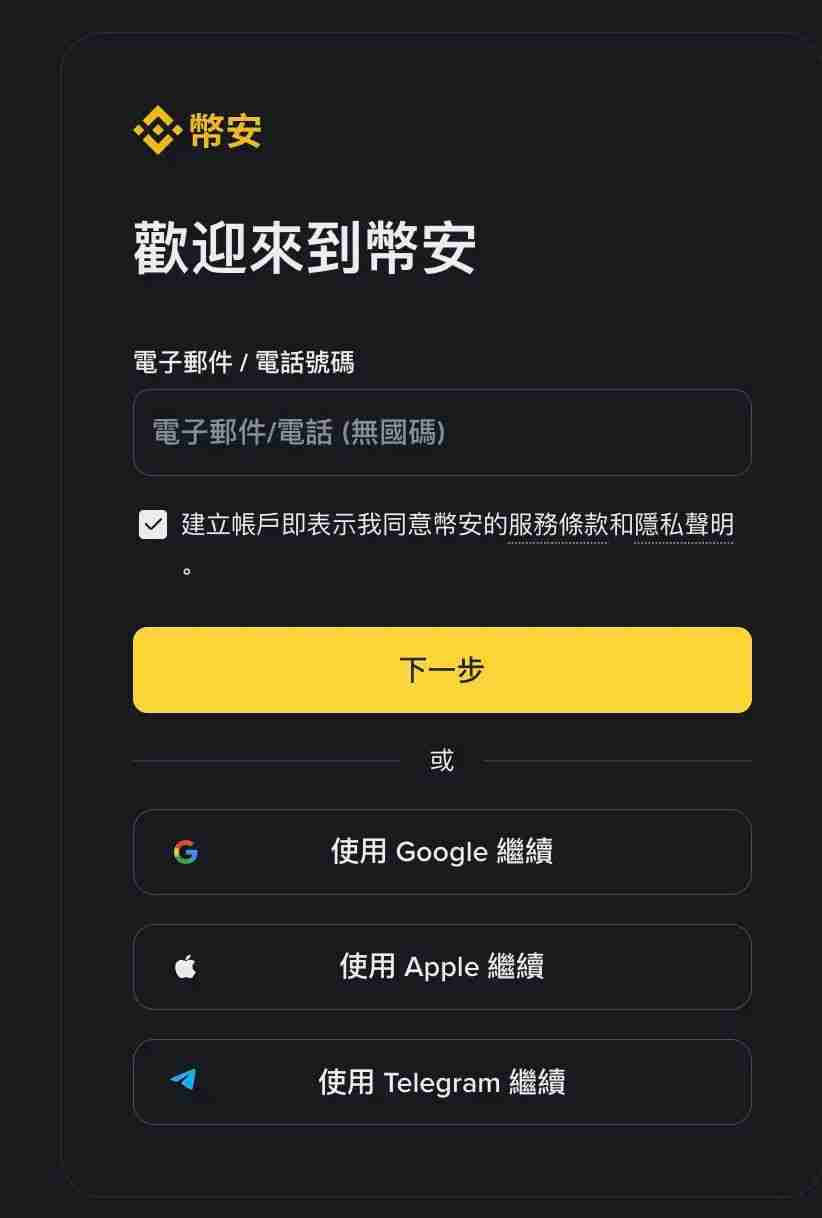This screenshot has height=1218, width=822.
Task: Click the 下一步 button
Action: (441, 670)
